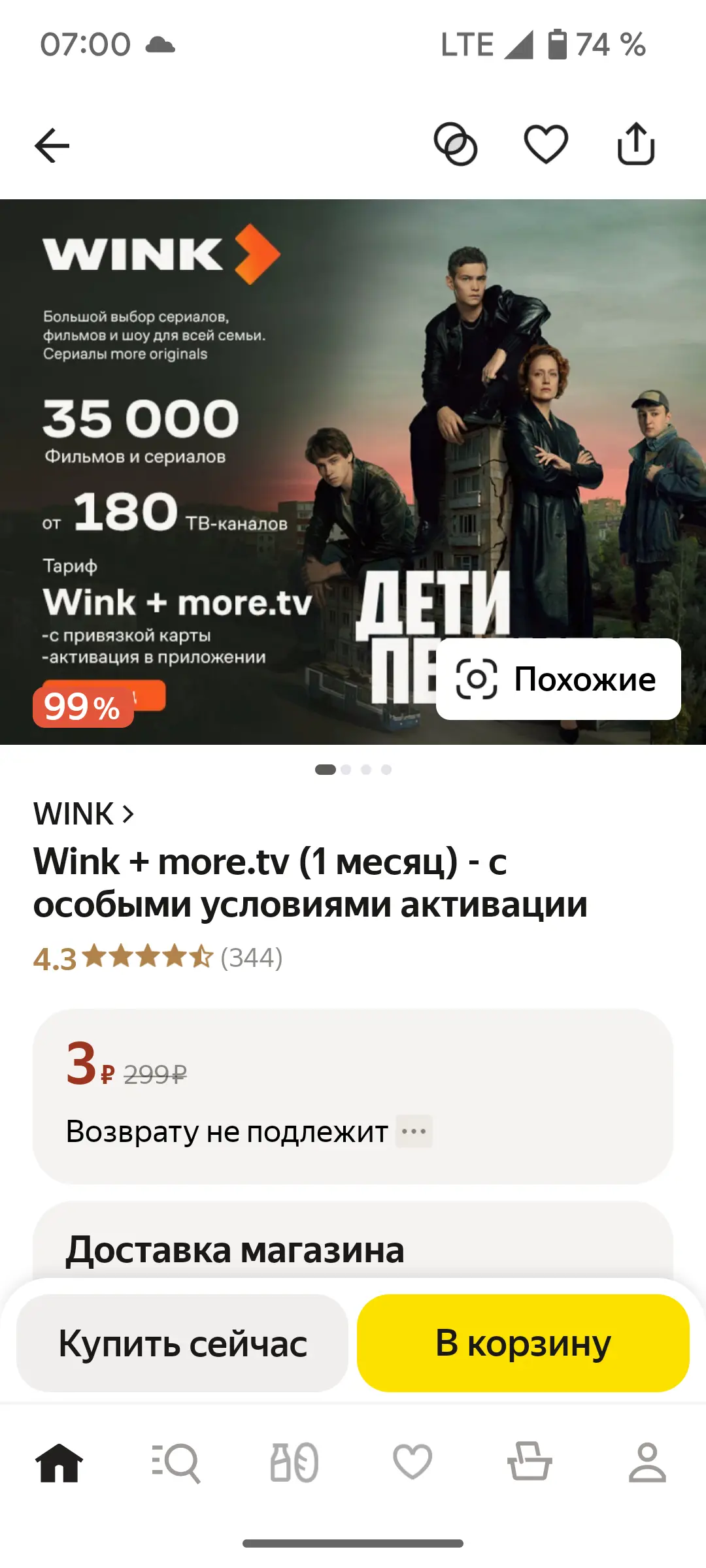Add Wink subscription to favorites
Image resolution: width=706 pixels, height=1568 pixels.
pyautogui.click(x=546, y=144)
